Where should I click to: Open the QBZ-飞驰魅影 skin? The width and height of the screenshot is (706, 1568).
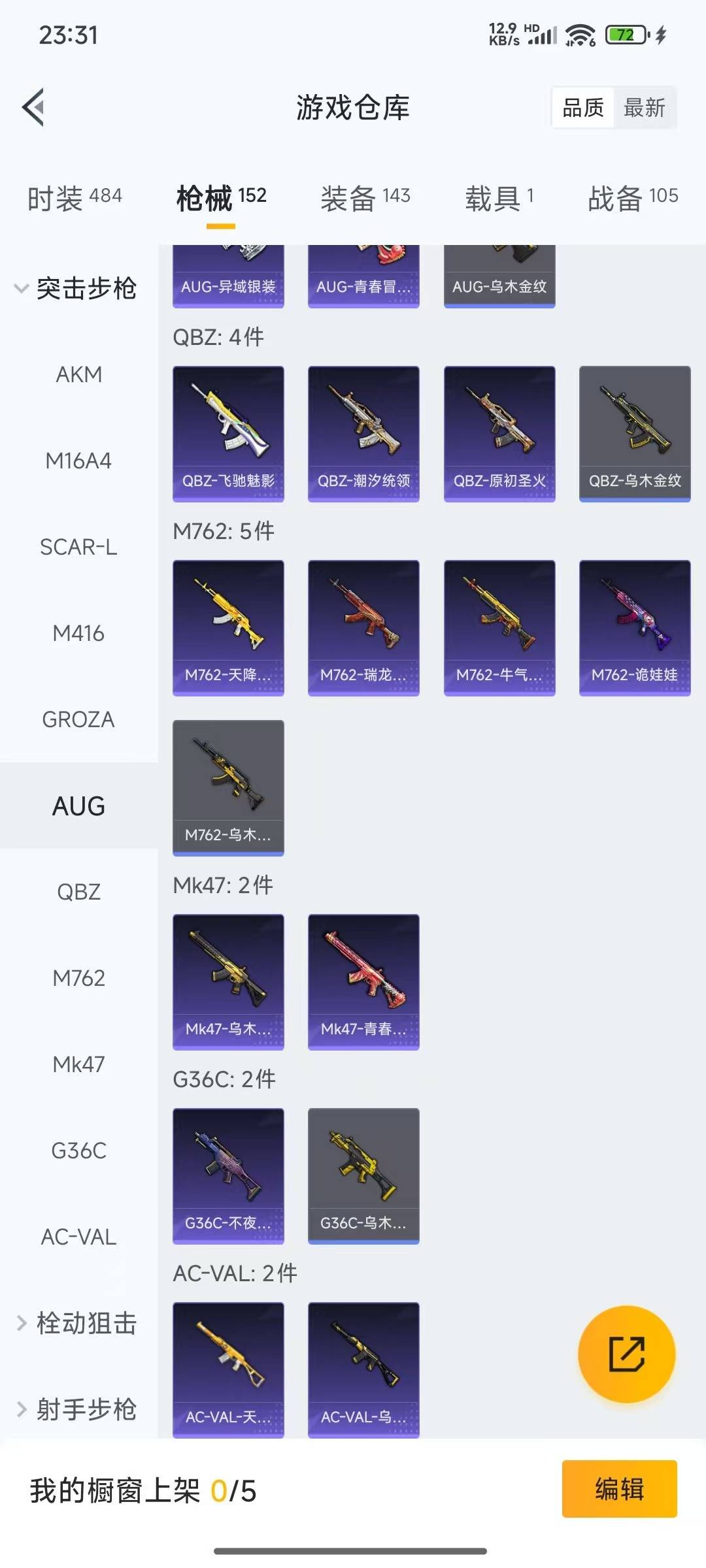228,433
